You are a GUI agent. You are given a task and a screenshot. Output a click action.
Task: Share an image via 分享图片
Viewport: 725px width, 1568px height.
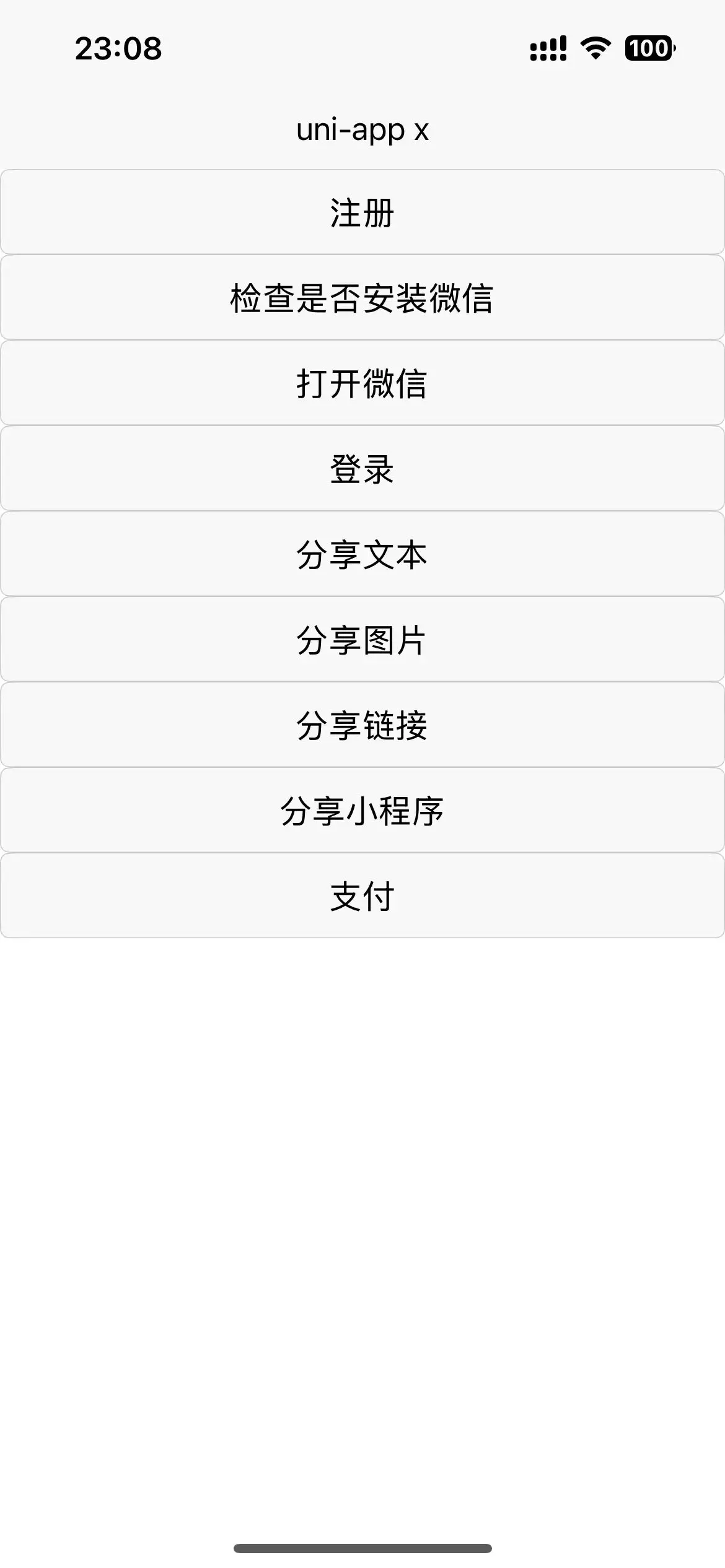362,640
